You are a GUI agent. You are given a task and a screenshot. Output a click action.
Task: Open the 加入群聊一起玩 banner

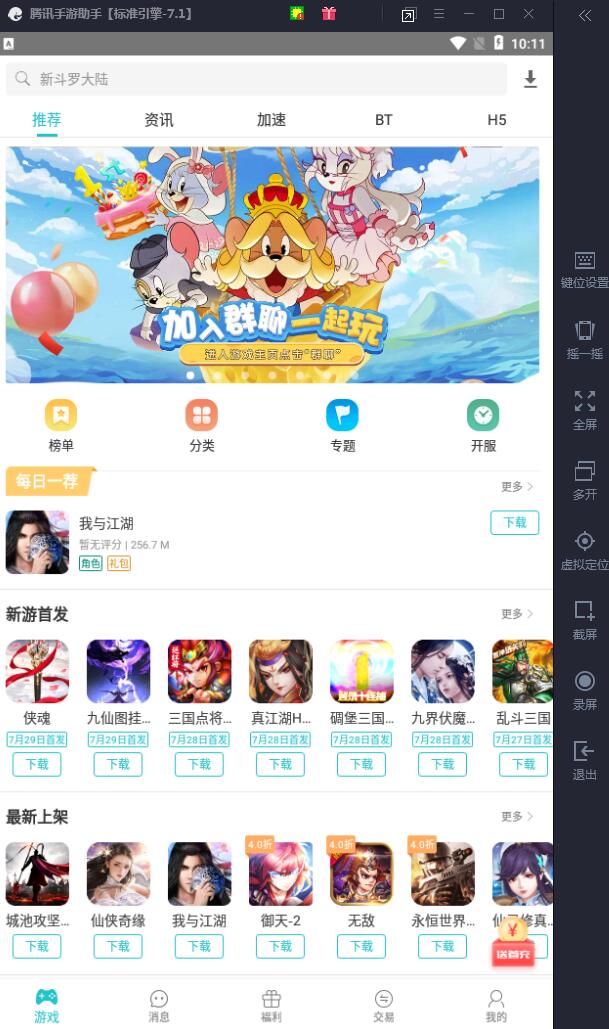coord(272,264)
